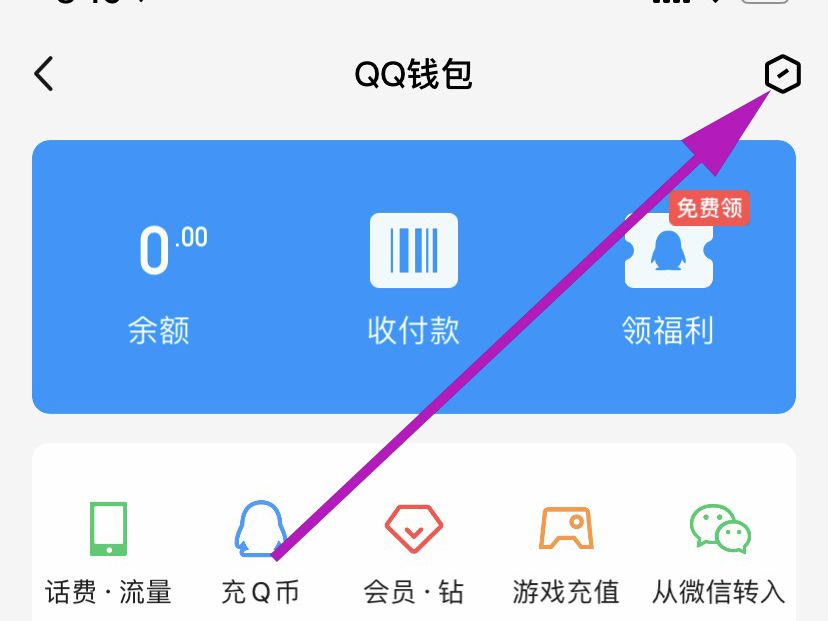Screen dimensions: 828x621
Task: Open 领福利 free rewards
Action: click(x=668, y=280)
